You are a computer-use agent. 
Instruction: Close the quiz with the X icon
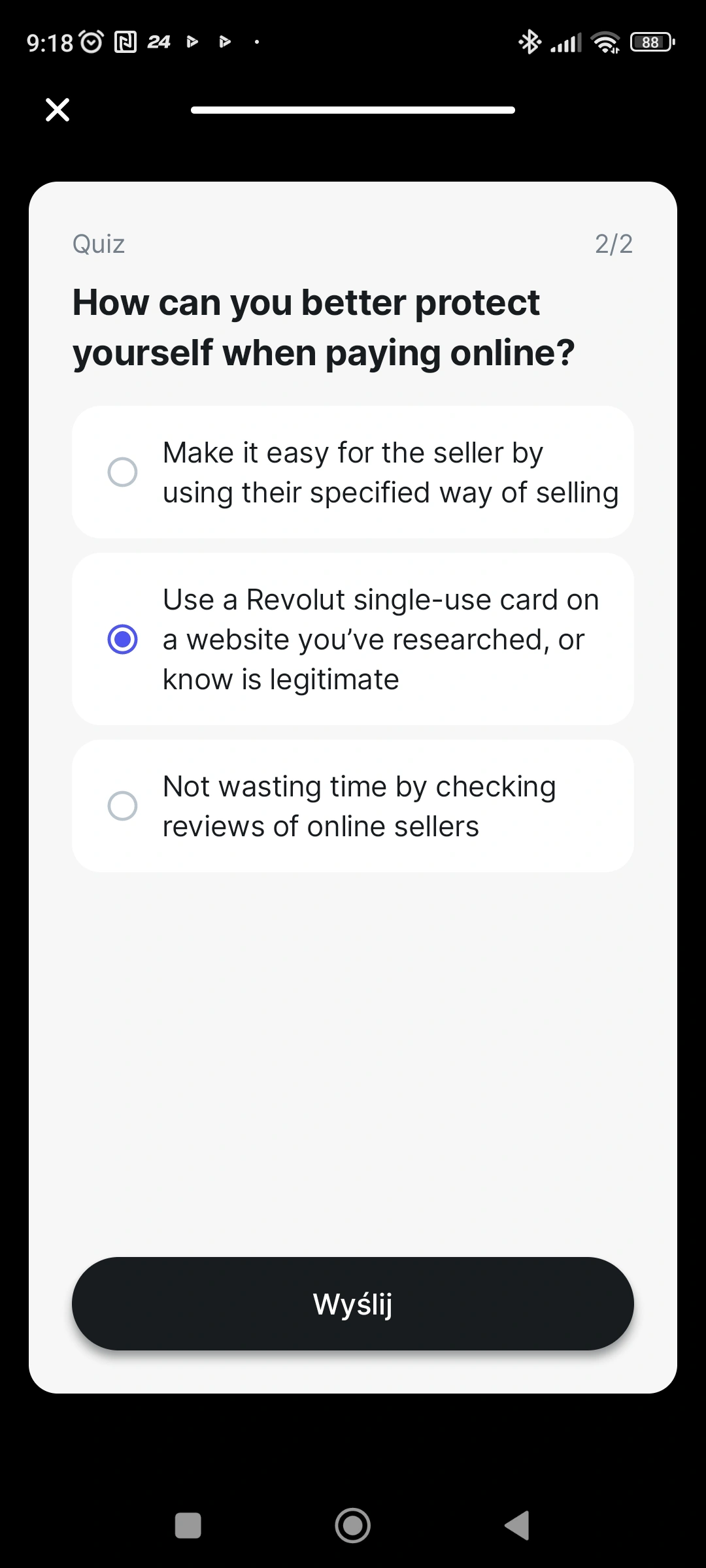point(58,110)
